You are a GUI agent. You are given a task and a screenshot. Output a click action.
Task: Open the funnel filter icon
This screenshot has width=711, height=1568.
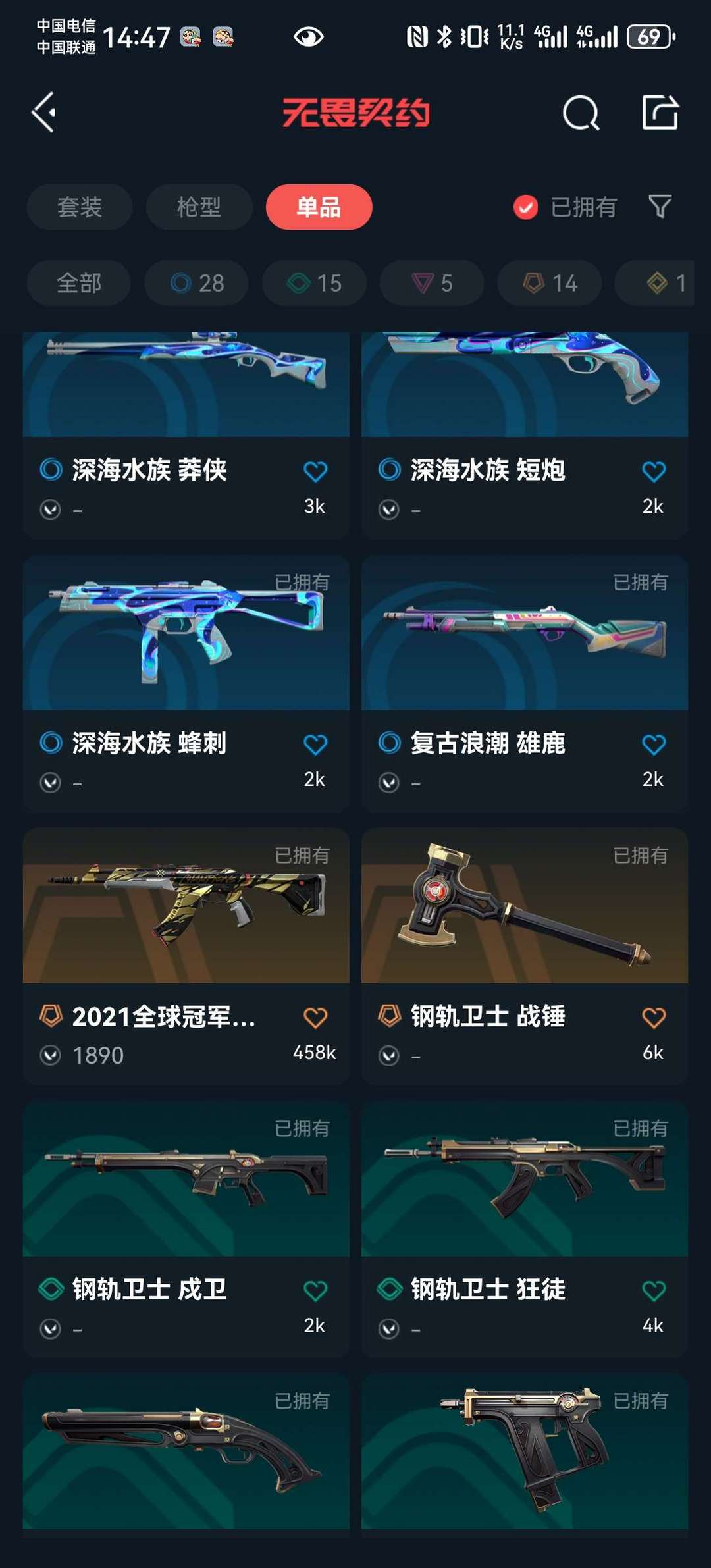[x=660, y=207]
